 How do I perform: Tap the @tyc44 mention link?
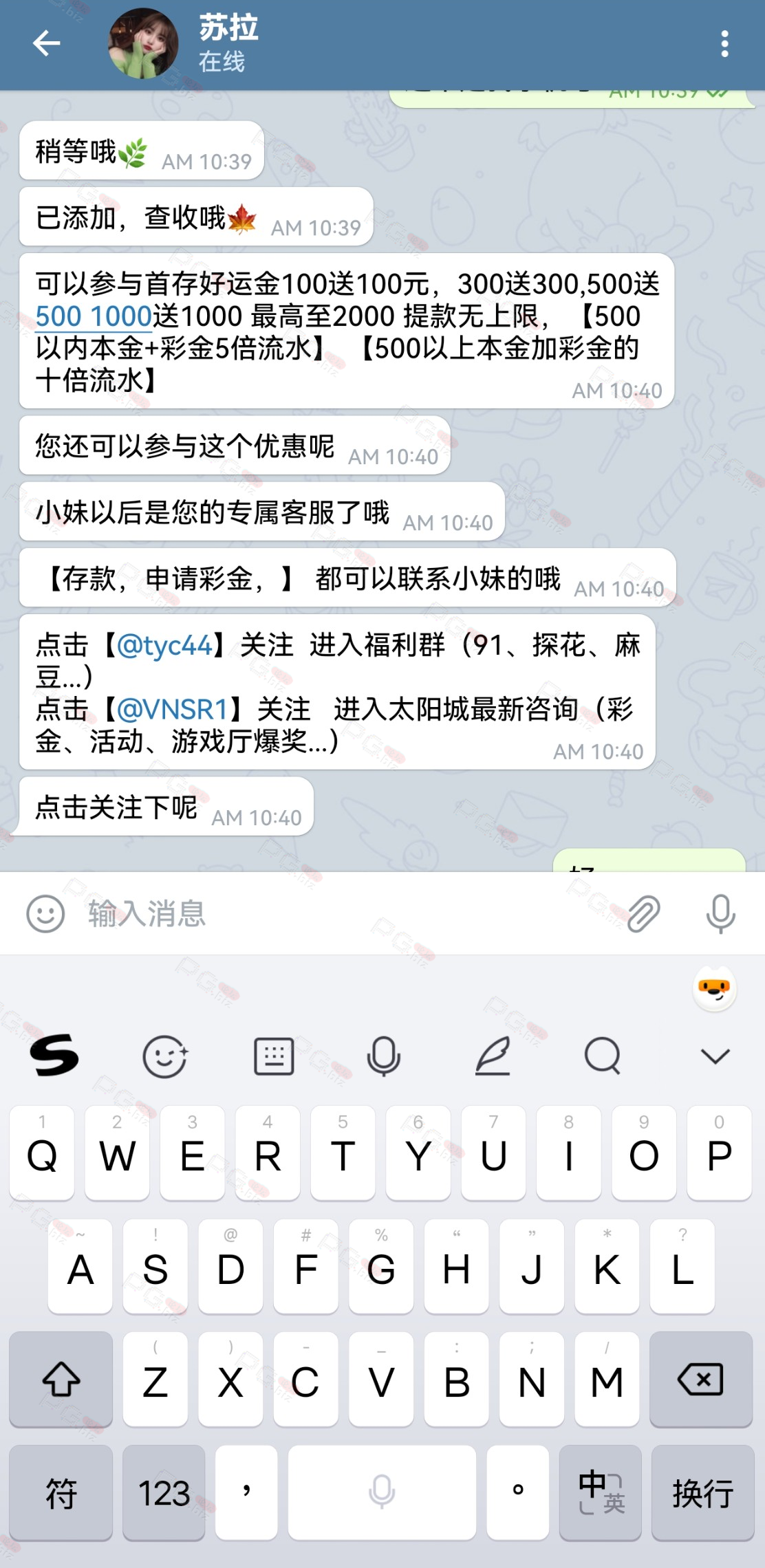164,645
